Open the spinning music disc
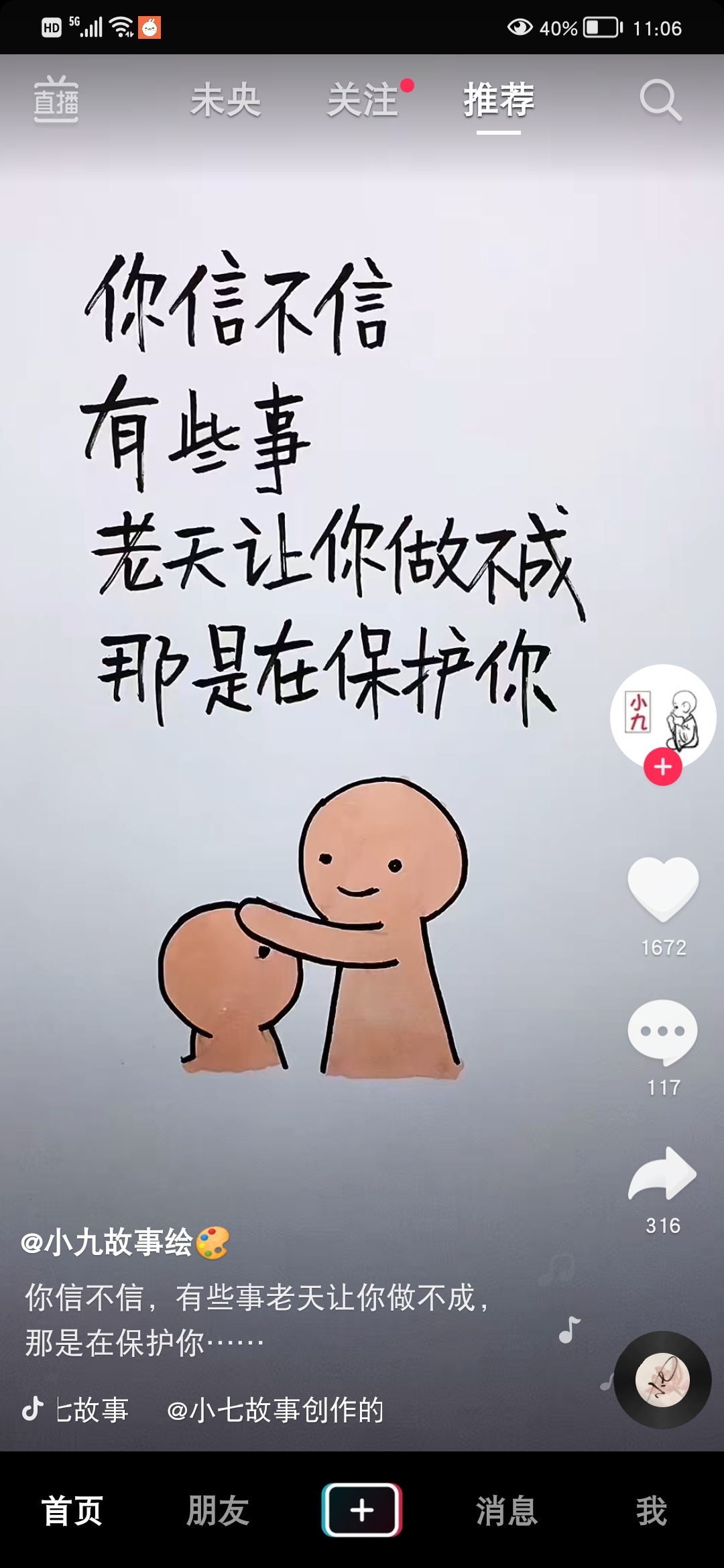The height and width of the screenshot is (1568, 724). (662, 1380)
